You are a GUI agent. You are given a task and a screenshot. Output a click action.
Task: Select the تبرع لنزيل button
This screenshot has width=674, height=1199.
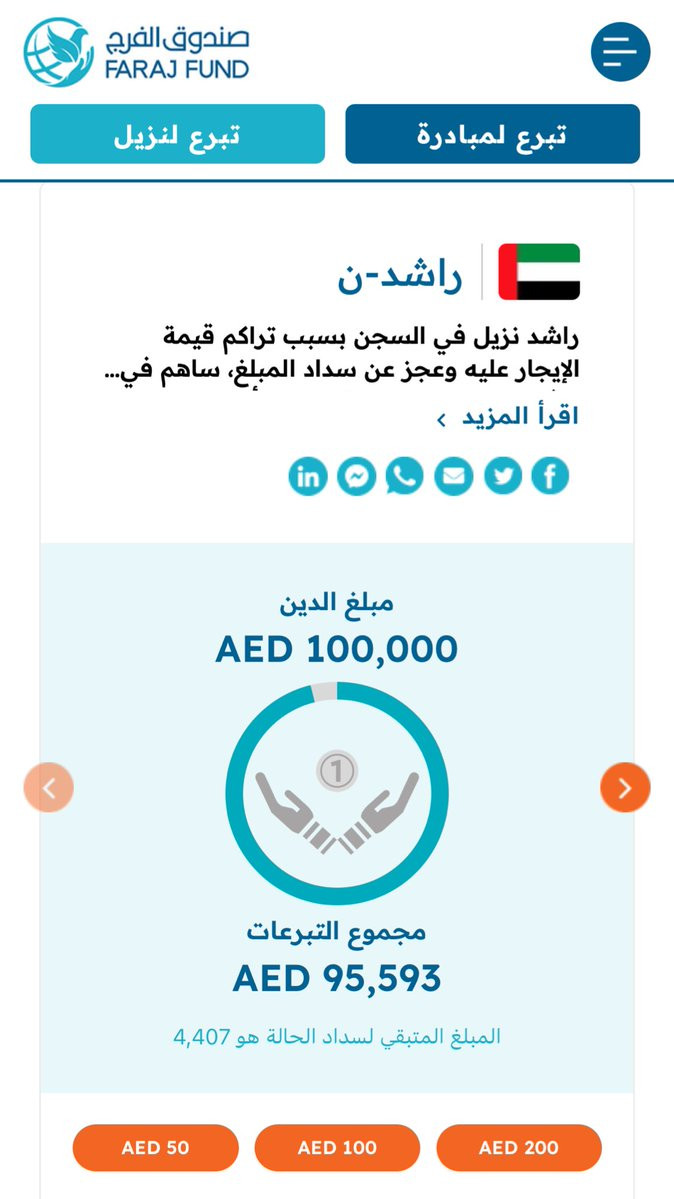pos(177,134)
